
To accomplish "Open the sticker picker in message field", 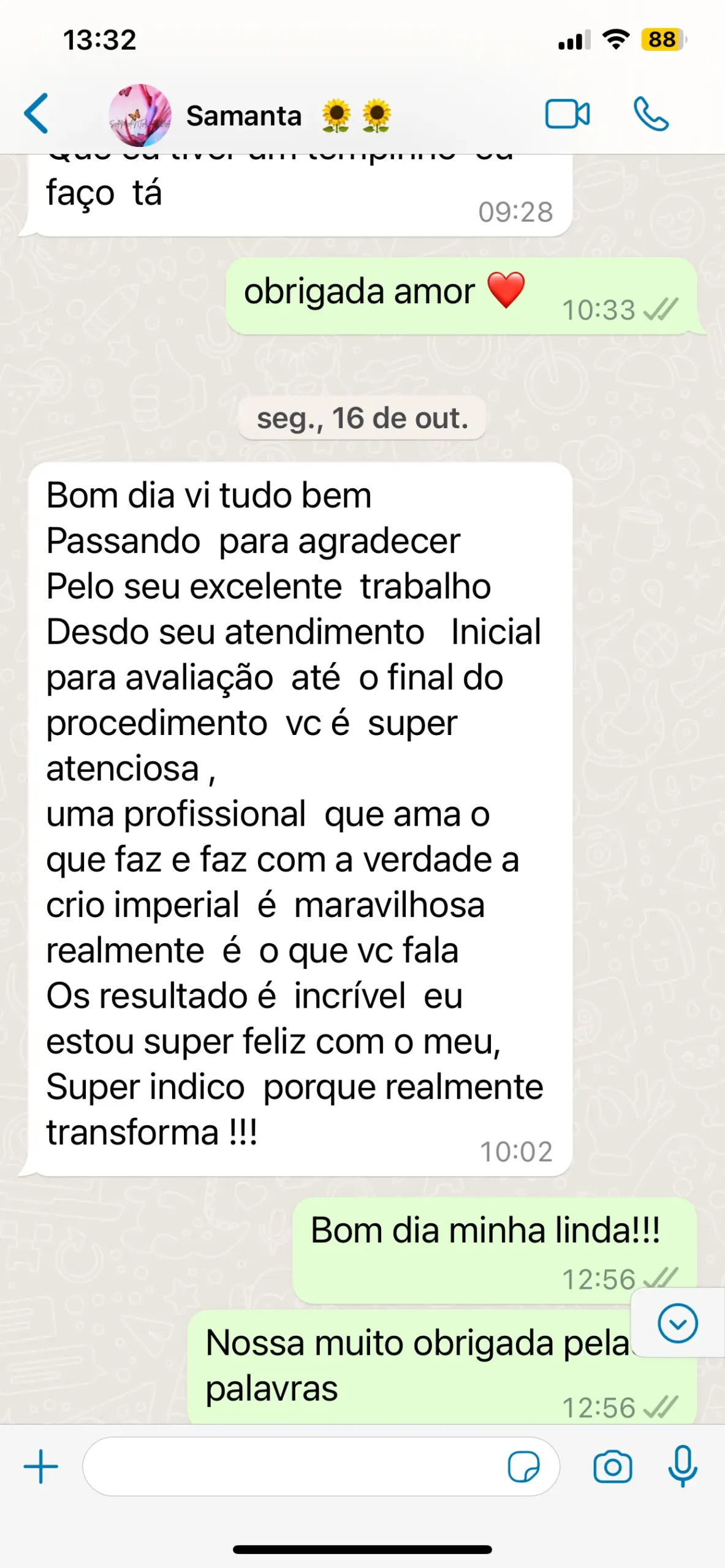I will point(523,1466).
